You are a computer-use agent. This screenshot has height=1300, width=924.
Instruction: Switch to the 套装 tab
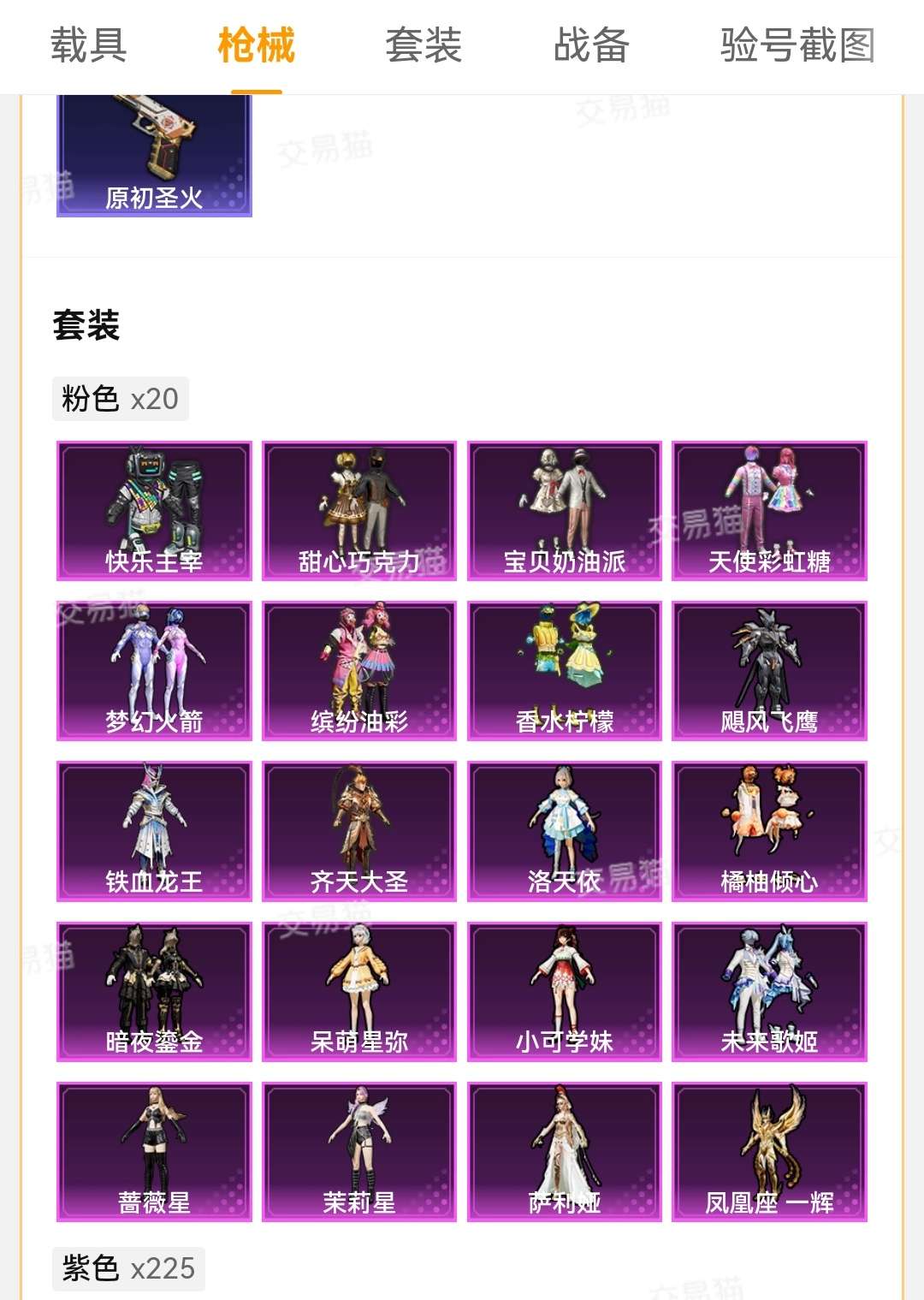point(423,45)
